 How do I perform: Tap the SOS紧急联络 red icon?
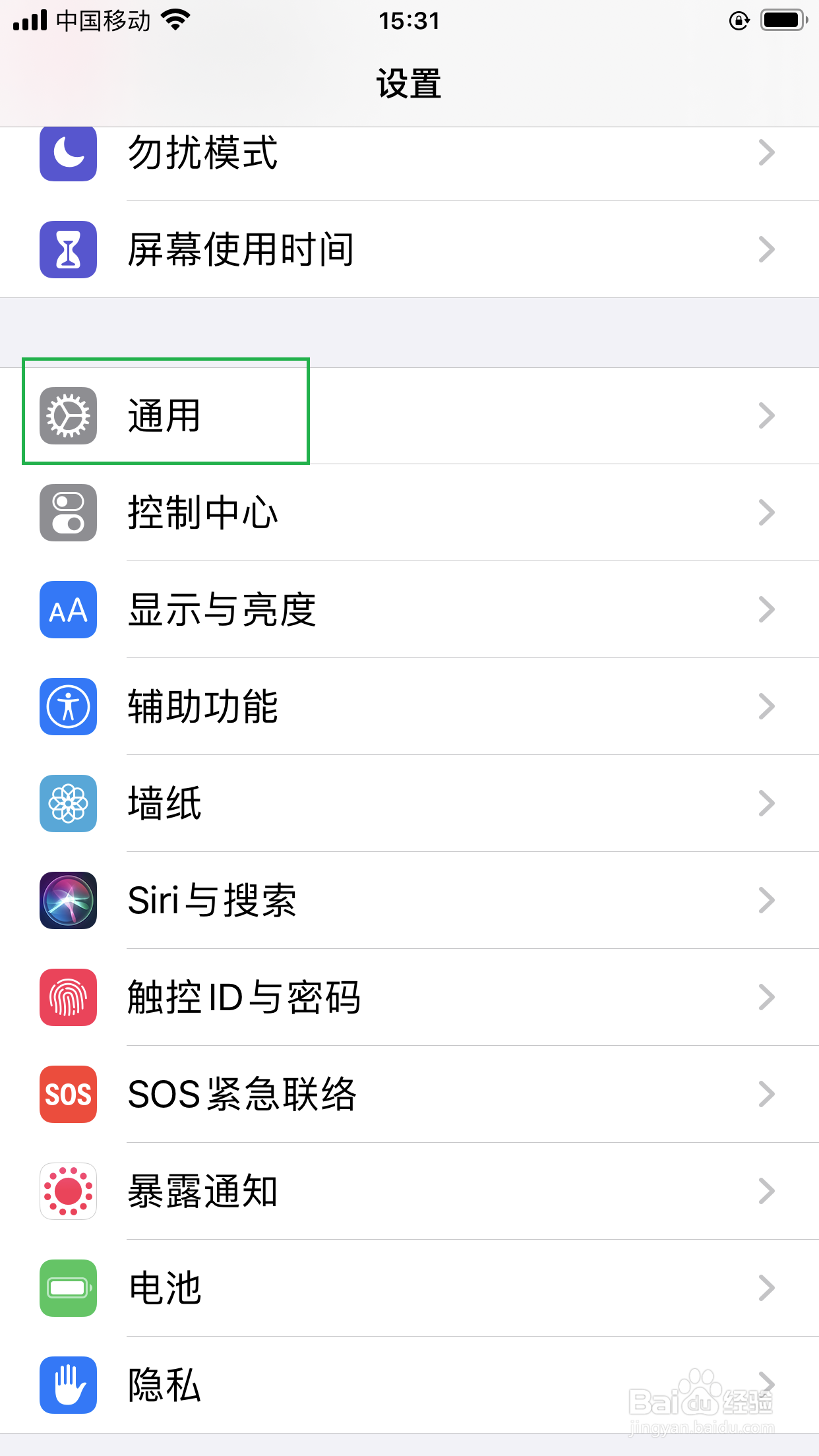point(68,1094)
